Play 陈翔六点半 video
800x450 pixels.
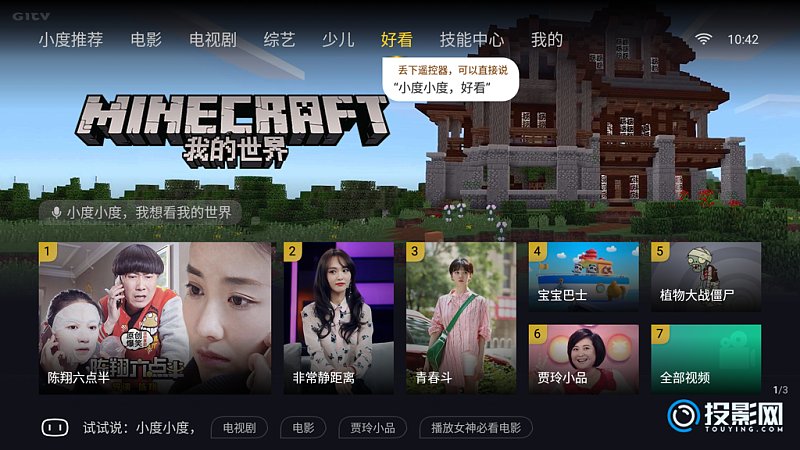(155, 317)
